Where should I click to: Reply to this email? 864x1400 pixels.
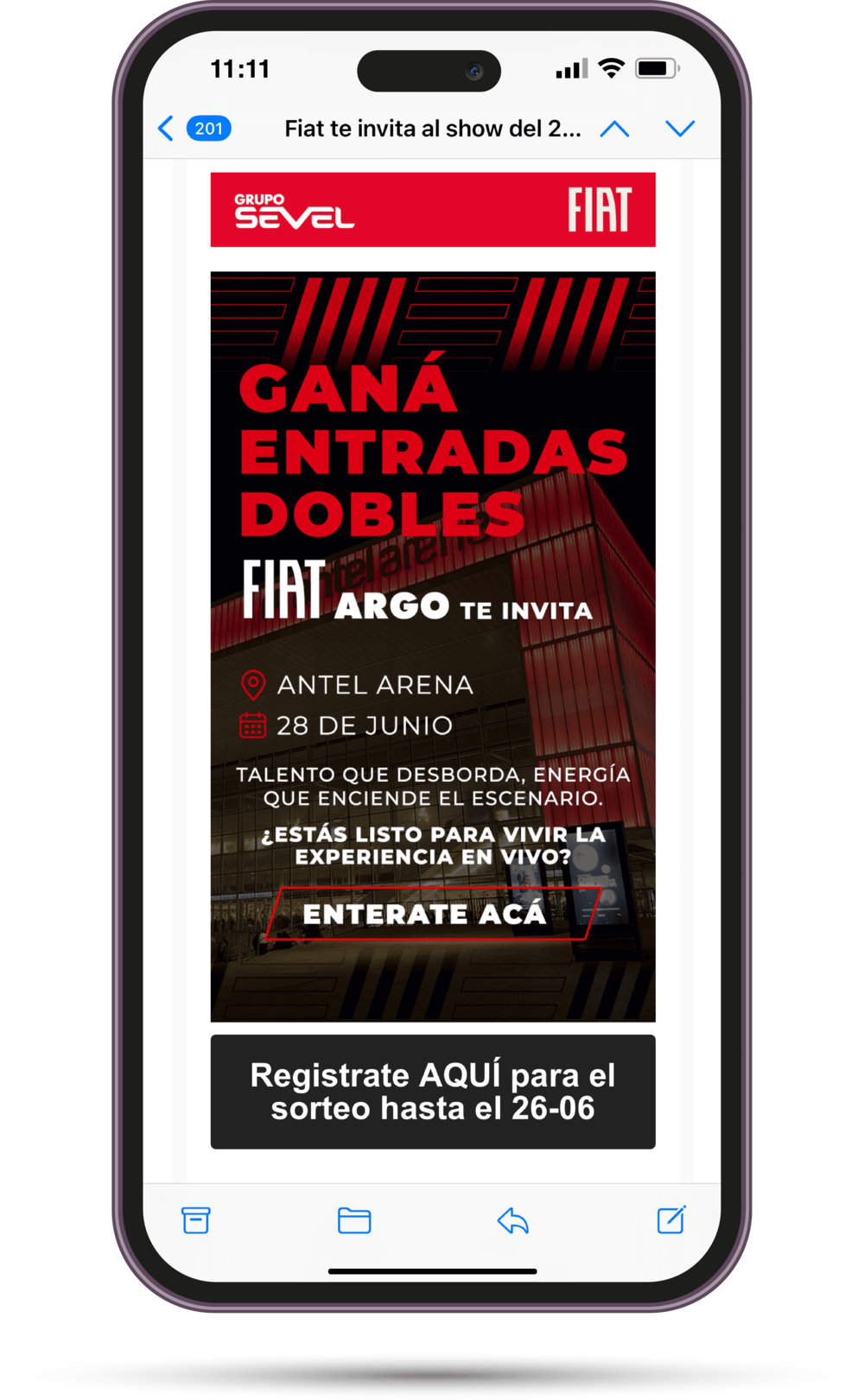tap(512, 1219)
